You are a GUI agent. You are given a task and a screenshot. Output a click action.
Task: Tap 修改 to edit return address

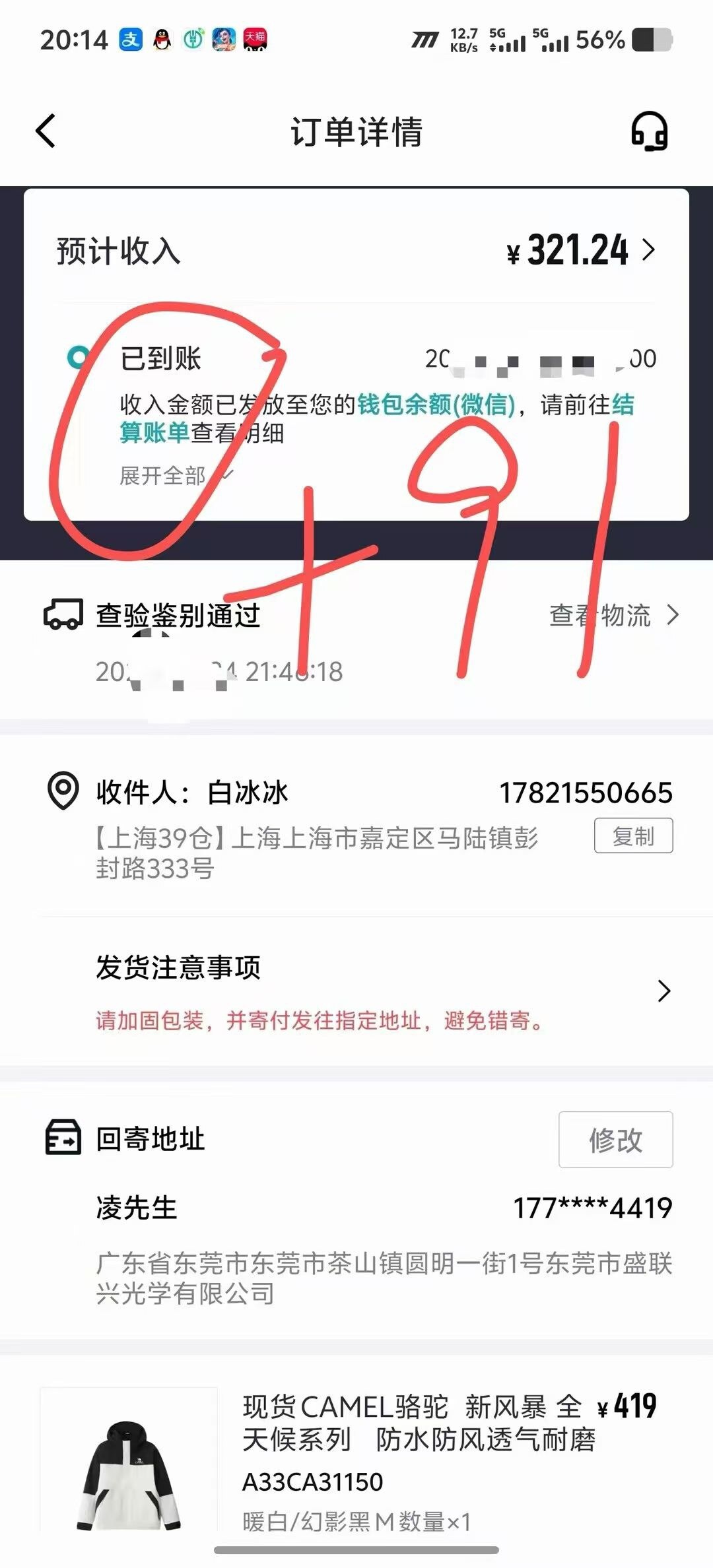(615, 1140)
